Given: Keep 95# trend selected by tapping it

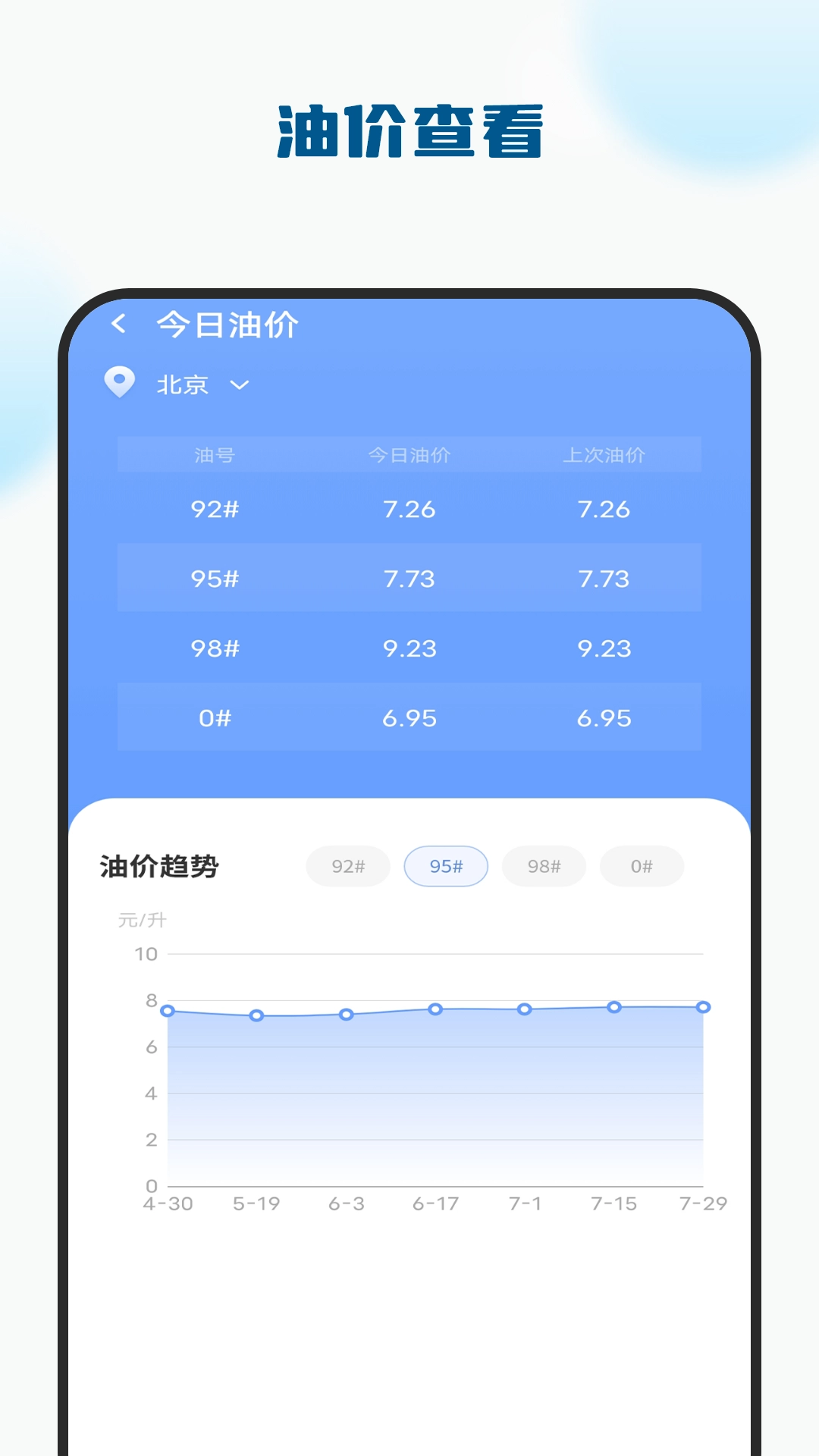Looking at the screenshot, I should coord(446,866).
